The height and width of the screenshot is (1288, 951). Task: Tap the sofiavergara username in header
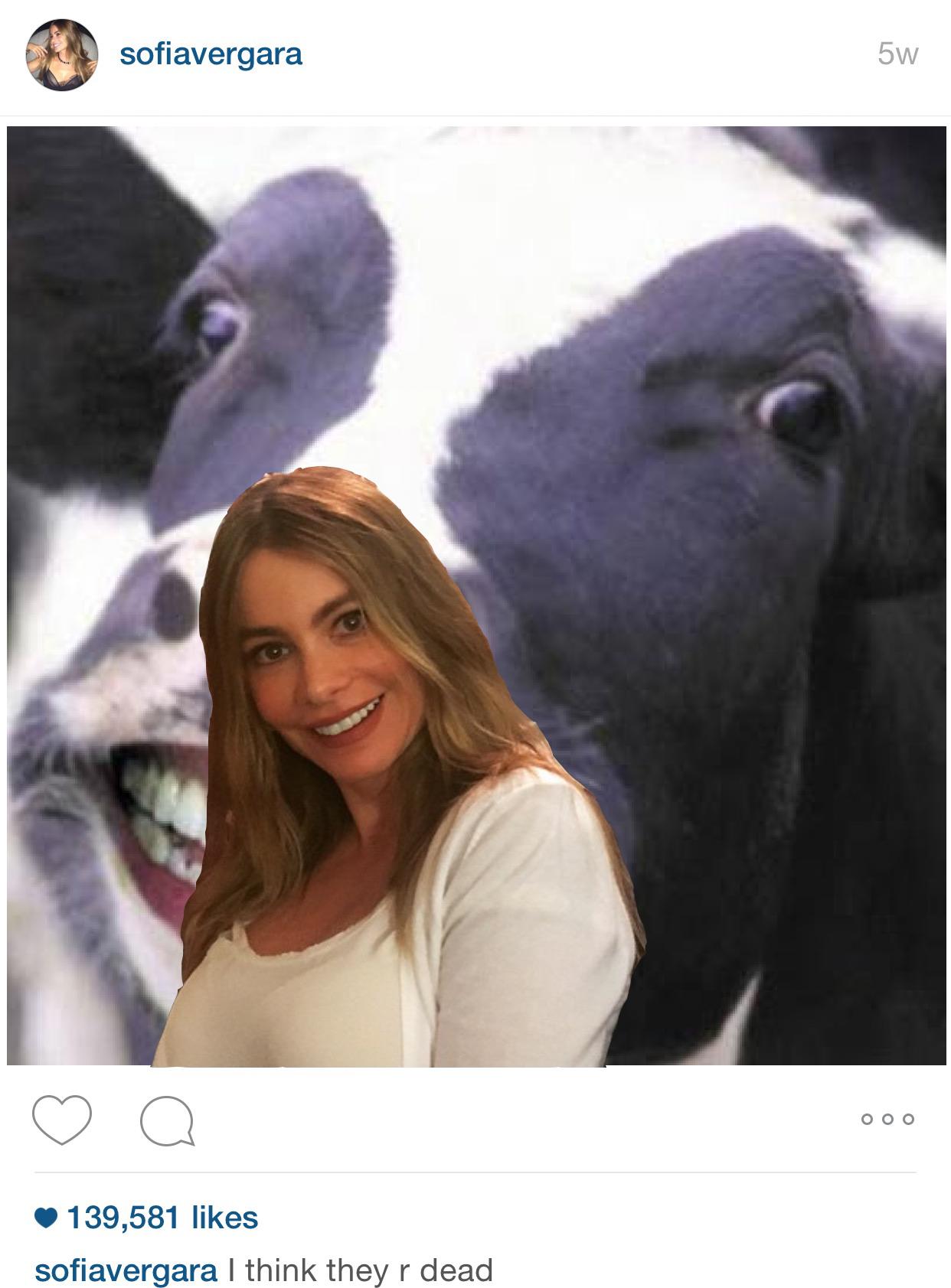click(x=211, y=54)
